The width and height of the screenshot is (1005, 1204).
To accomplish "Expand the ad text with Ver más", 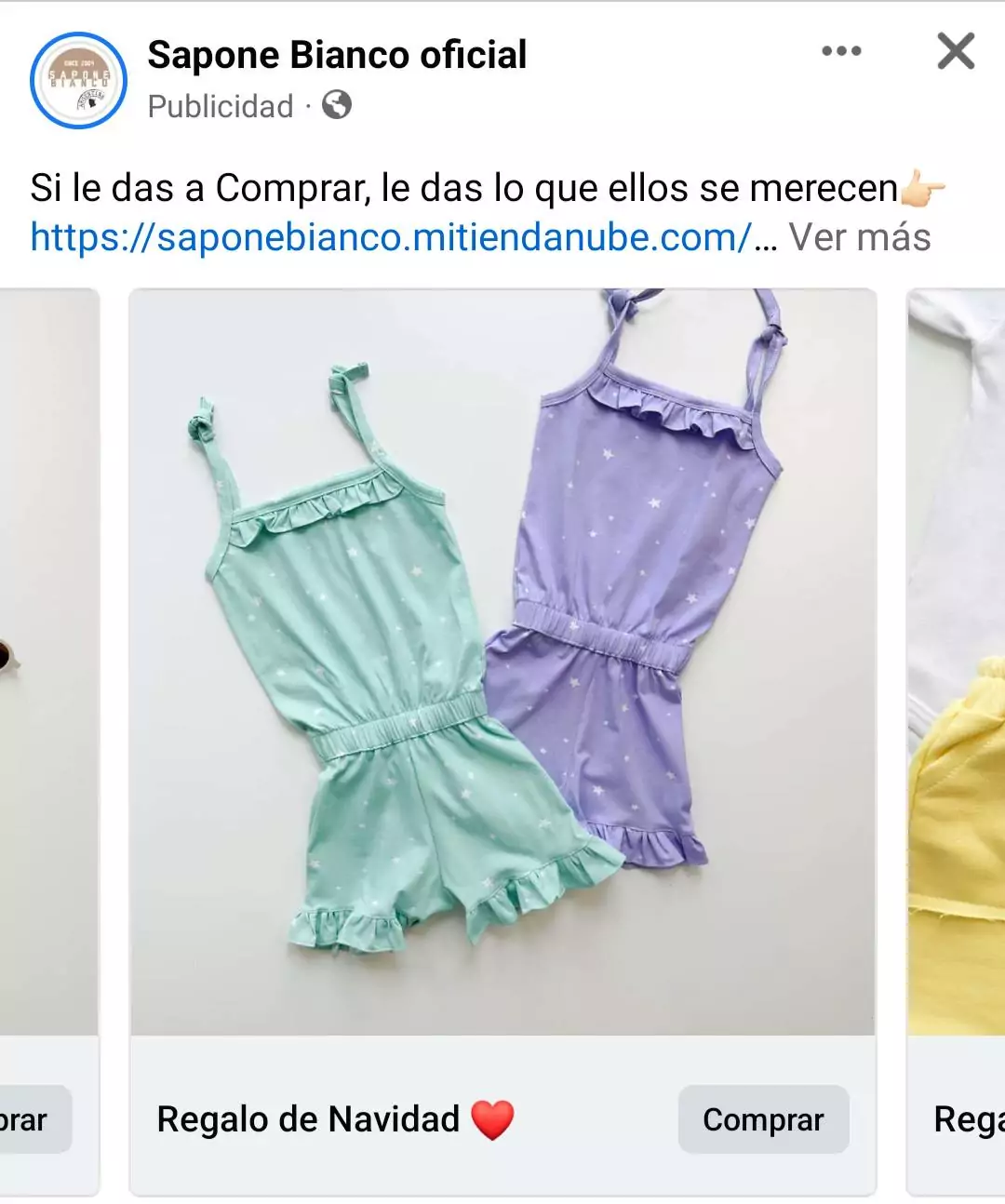I will (859, 237).
